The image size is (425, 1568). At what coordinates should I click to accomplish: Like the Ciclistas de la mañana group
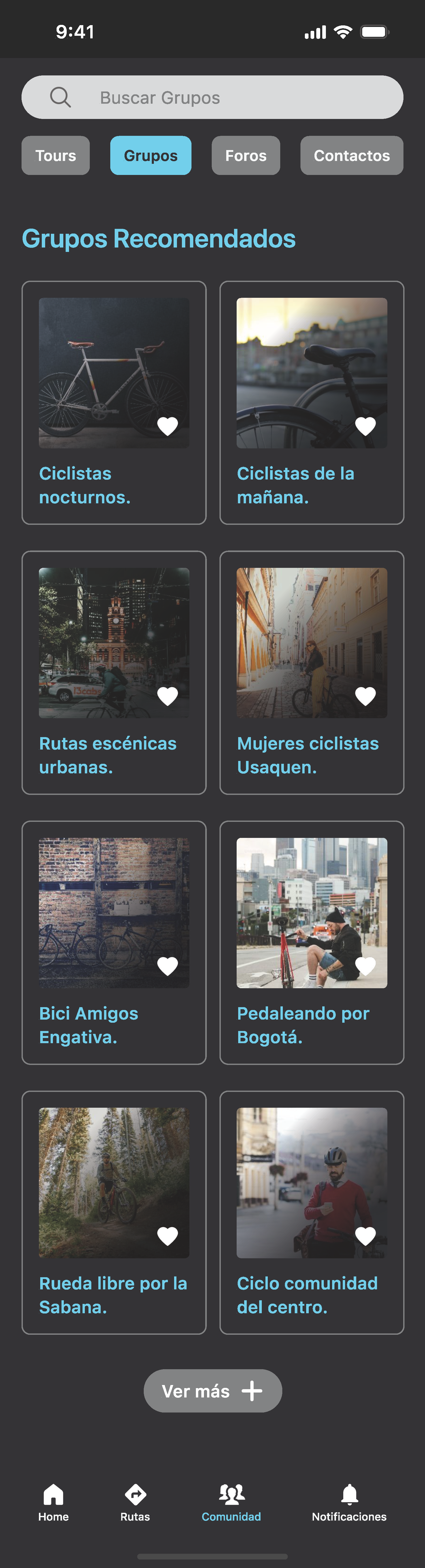365,426
